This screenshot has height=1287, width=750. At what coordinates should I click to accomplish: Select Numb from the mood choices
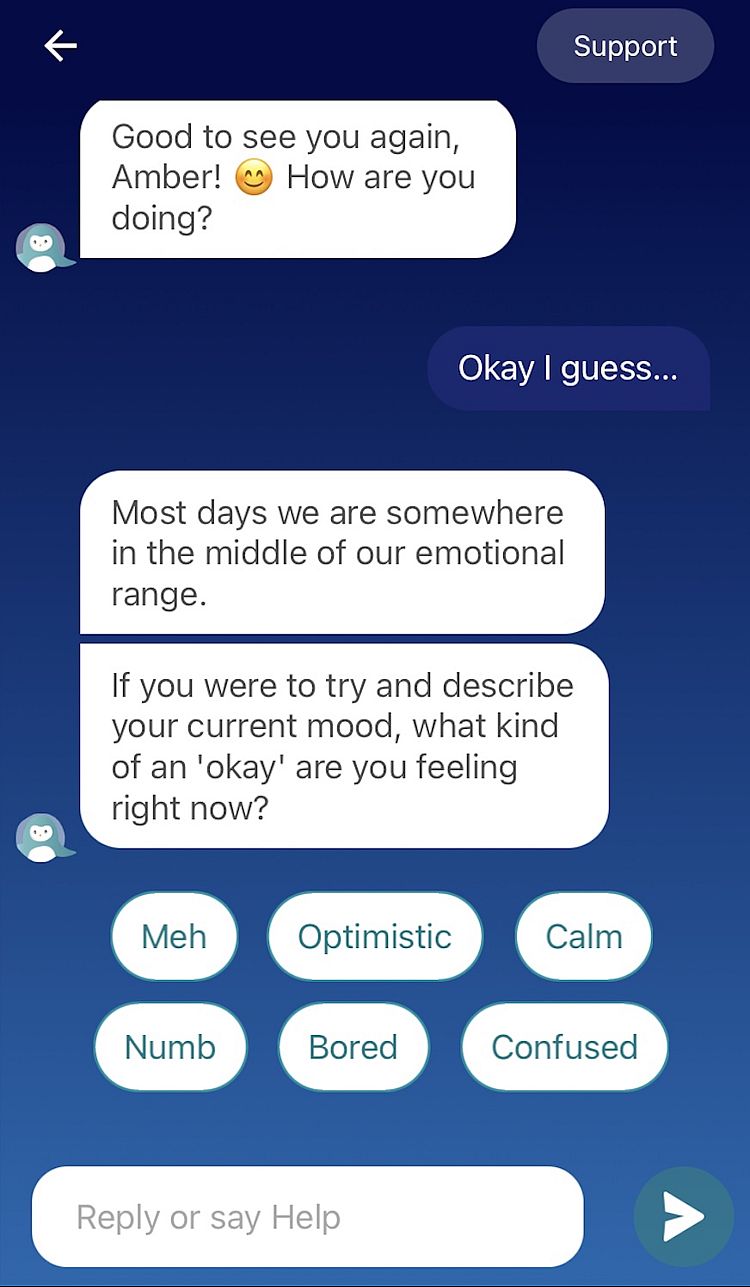pos(170,1047)
